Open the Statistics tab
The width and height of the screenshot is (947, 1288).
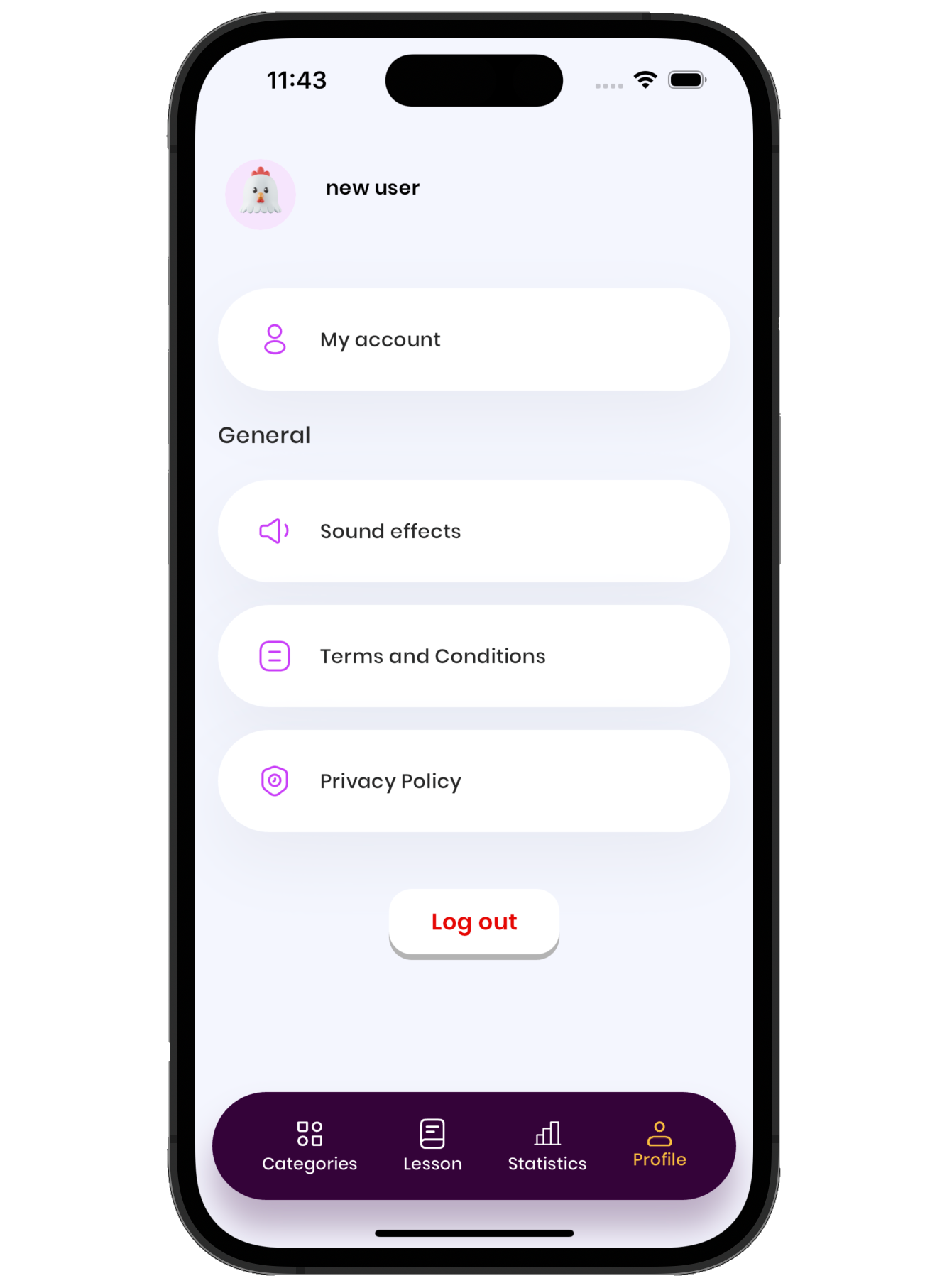tap(547, 1145)
